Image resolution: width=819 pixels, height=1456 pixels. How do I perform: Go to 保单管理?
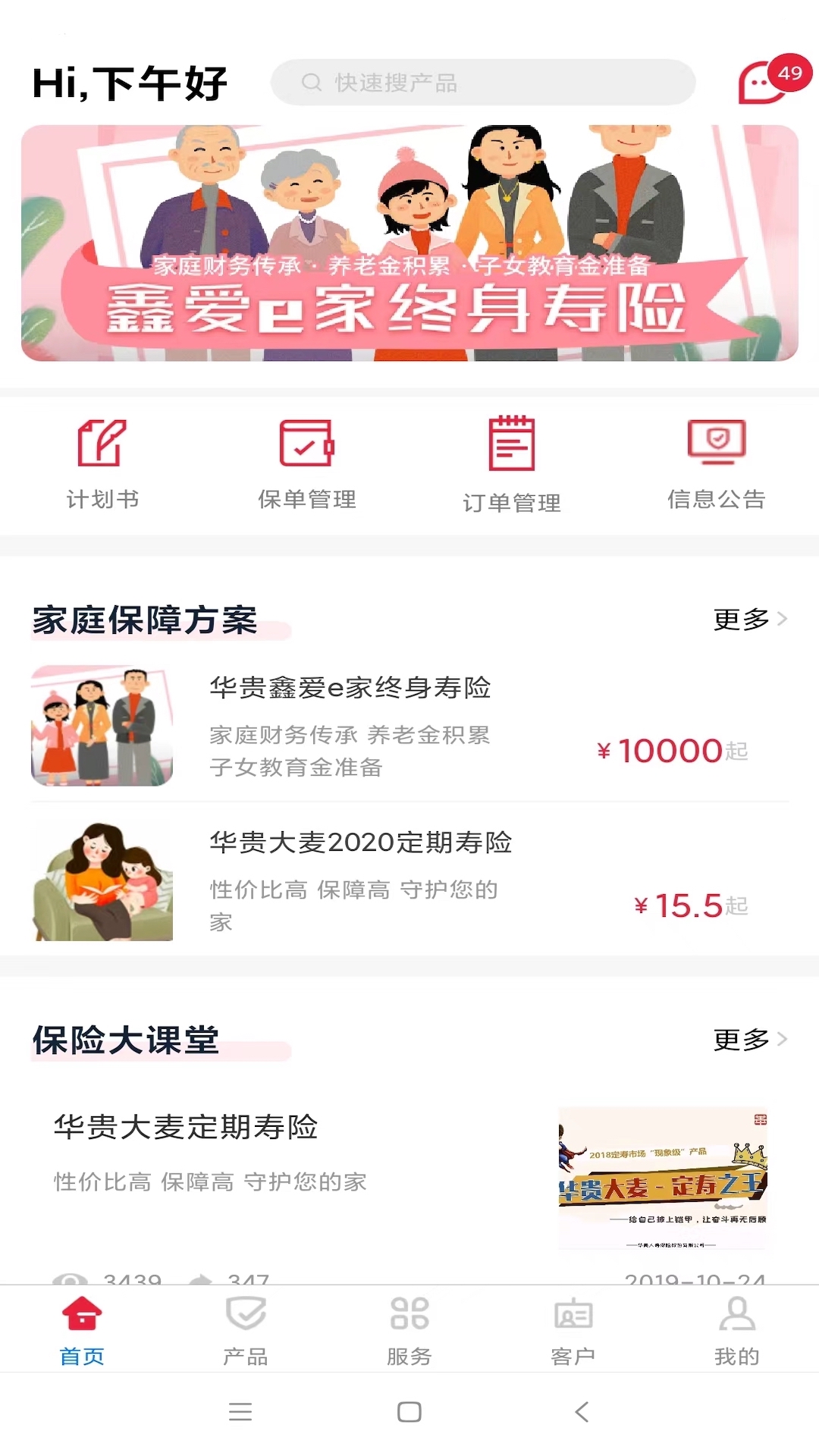(x=306, y=463)
